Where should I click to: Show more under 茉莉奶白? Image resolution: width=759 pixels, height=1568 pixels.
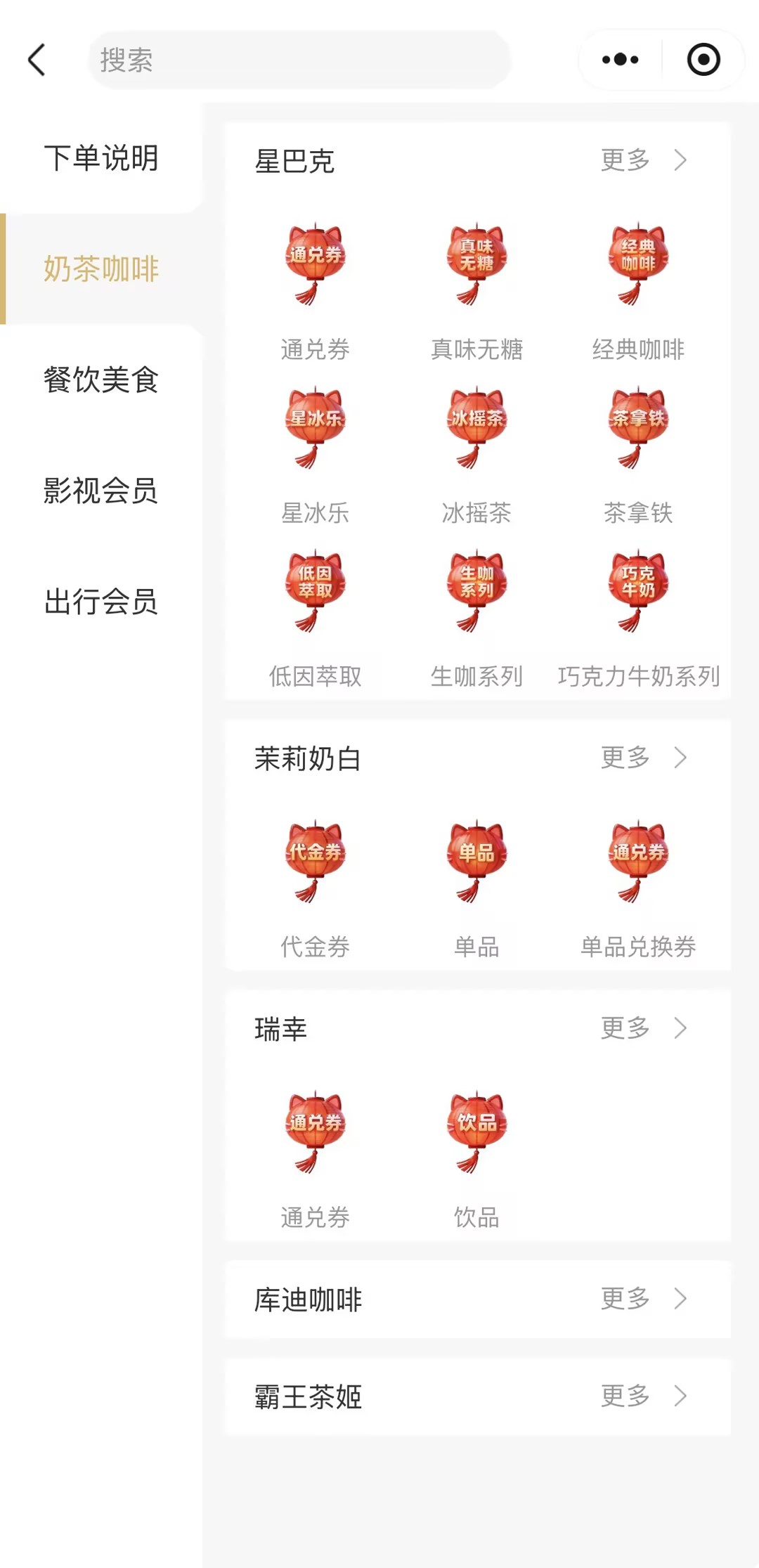coord(643,758)
